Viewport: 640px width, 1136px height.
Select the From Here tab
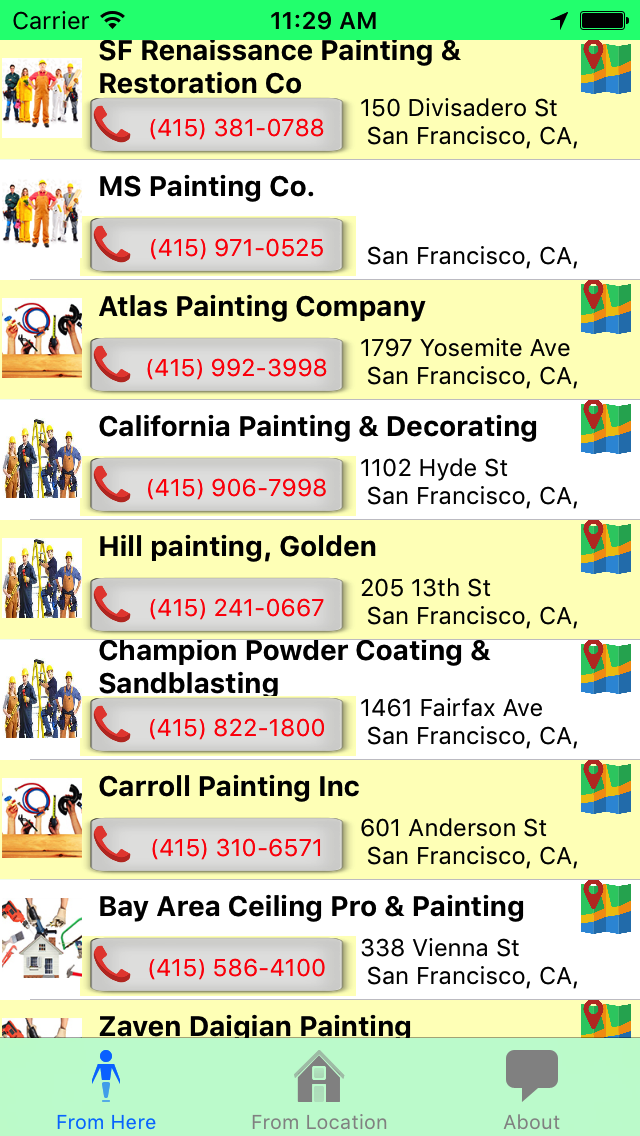(106, 1090)
